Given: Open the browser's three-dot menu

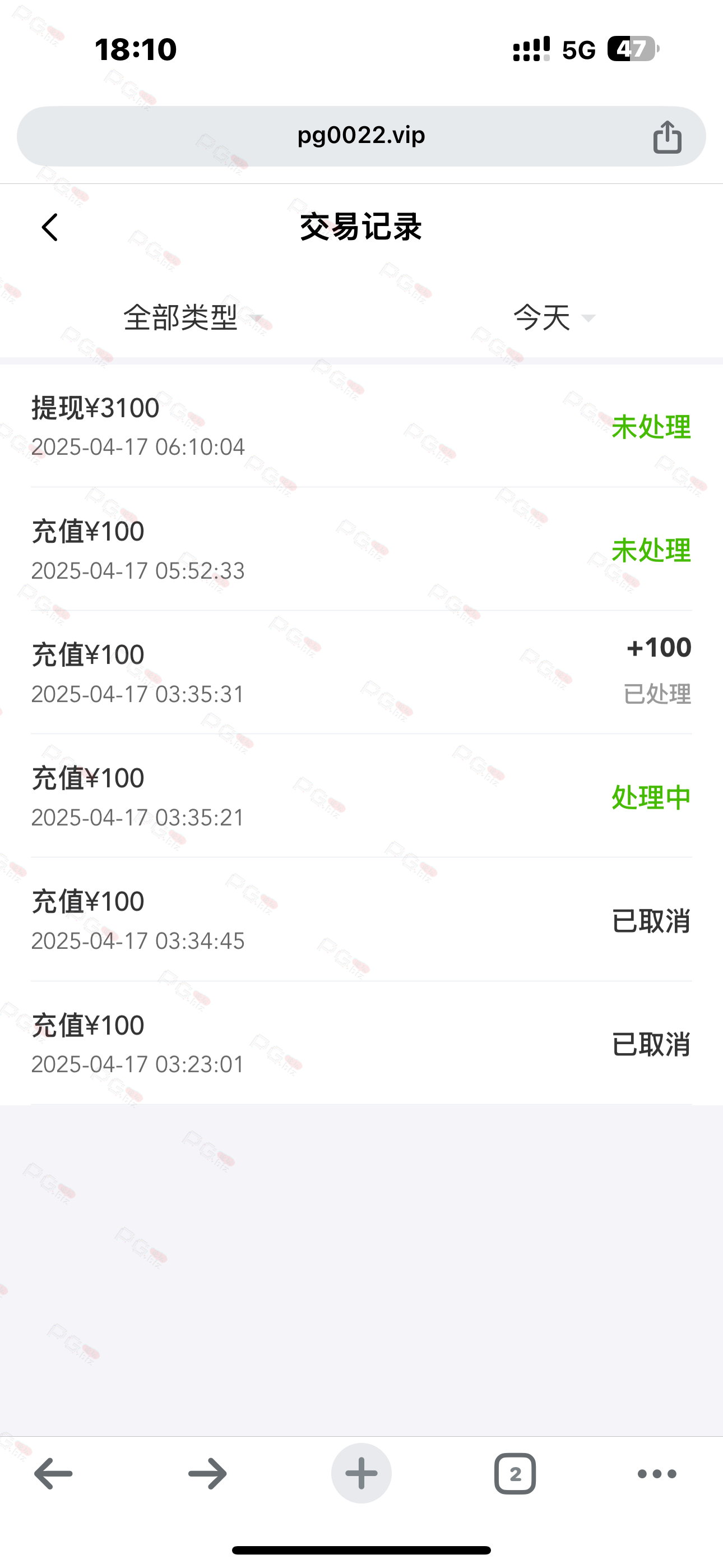Looking at the screenshot, I should point(657,1474).
